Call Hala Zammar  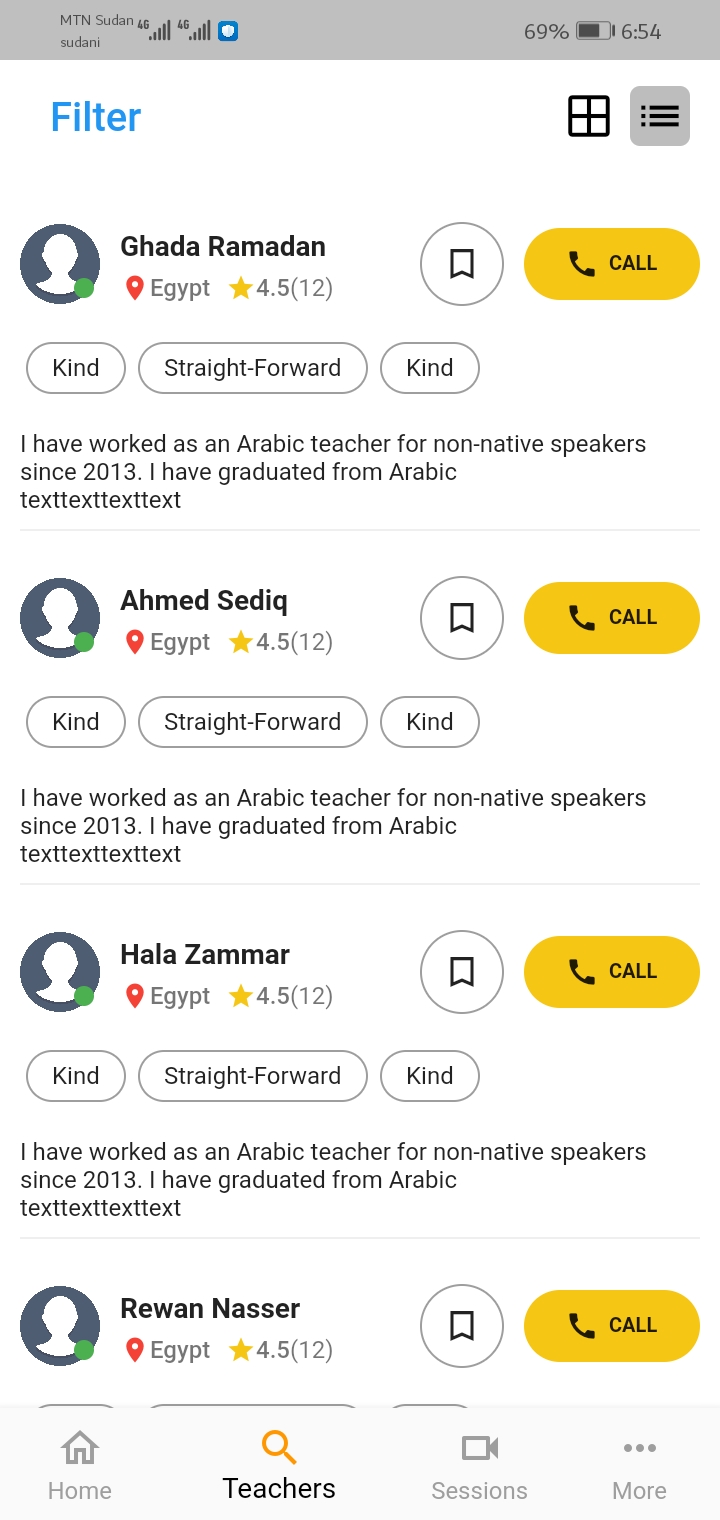click(x=611, y=972)
